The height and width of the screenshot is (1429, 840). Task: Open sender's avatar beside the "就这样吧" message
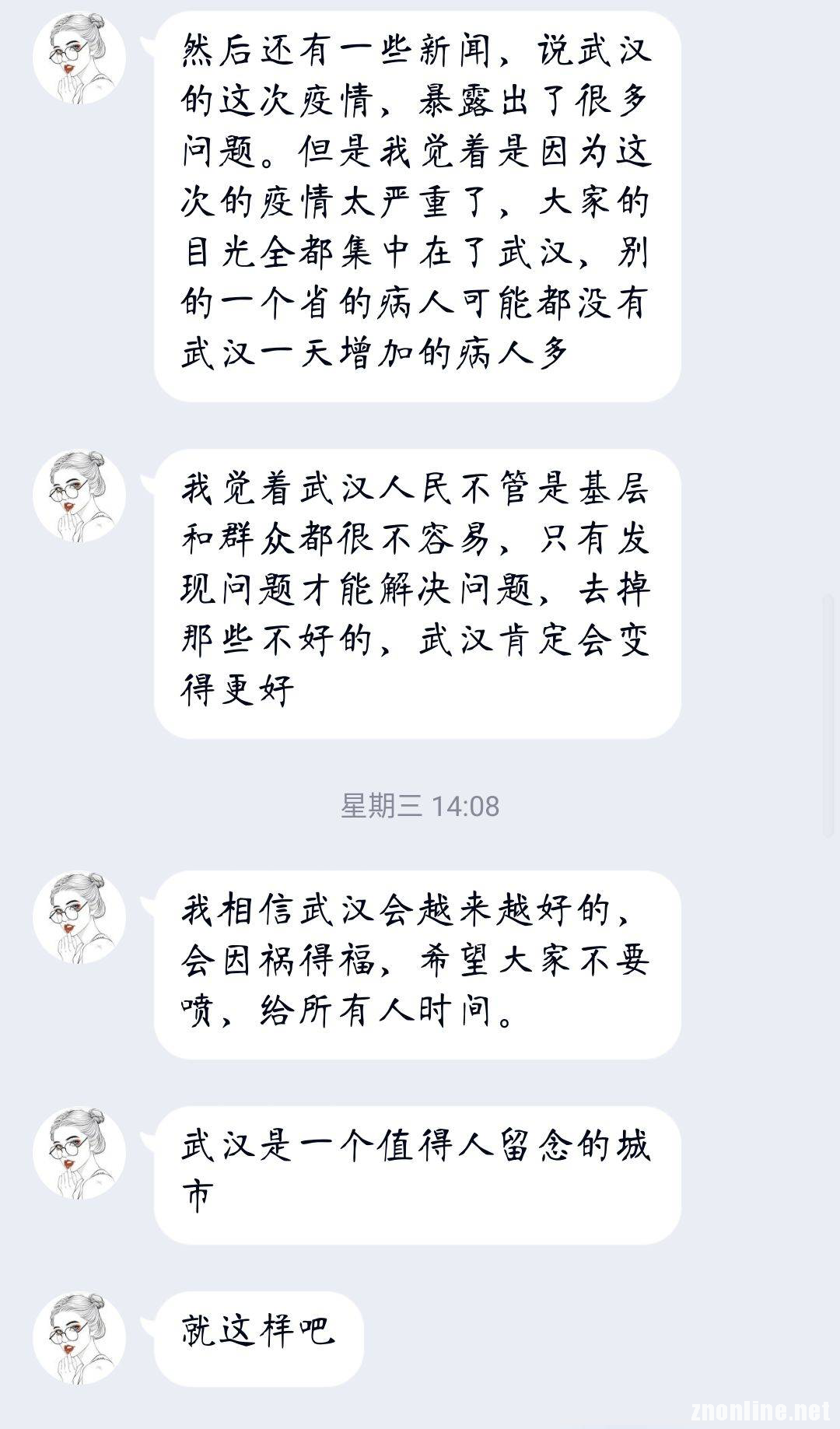(79, 1338)
